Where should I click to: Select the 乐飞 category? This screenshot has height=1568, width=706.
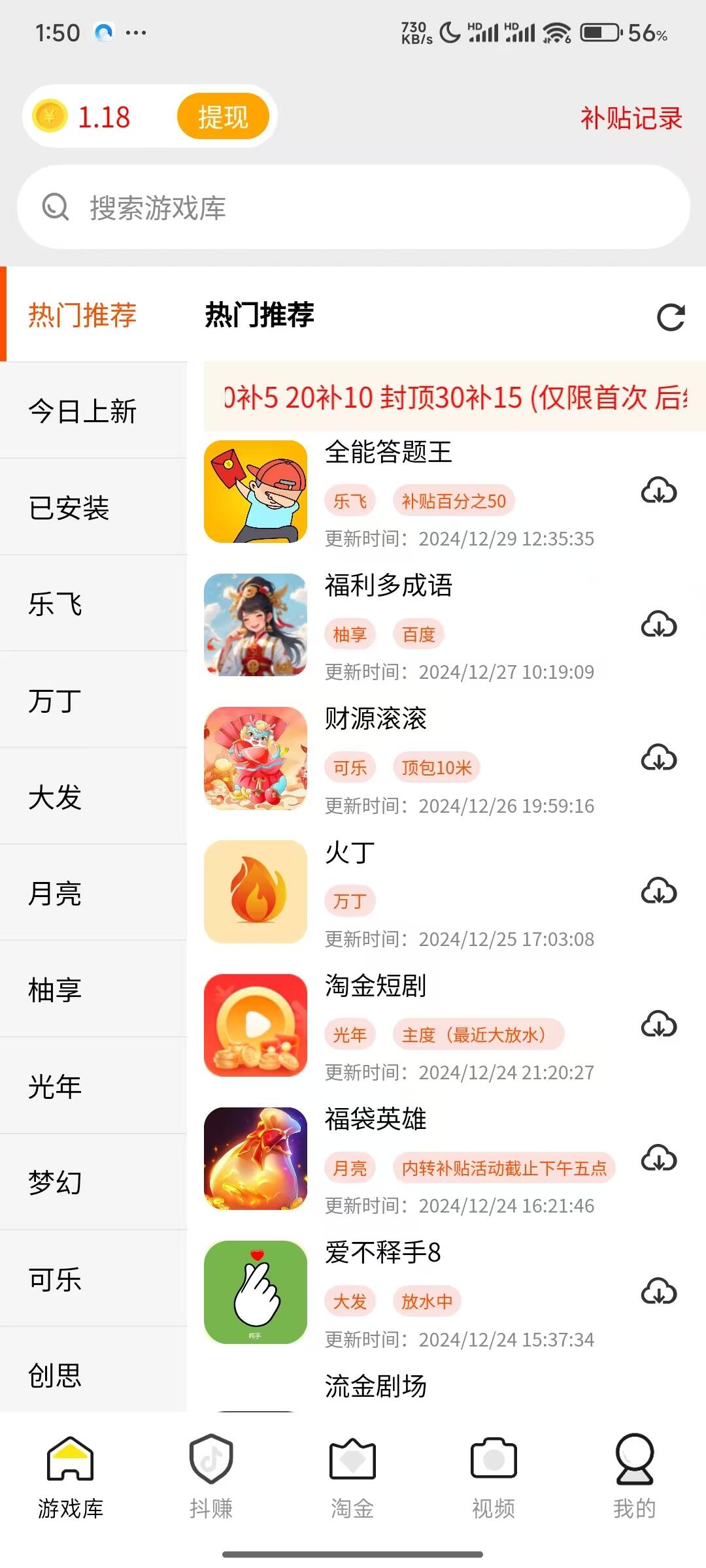pos(55,604)
